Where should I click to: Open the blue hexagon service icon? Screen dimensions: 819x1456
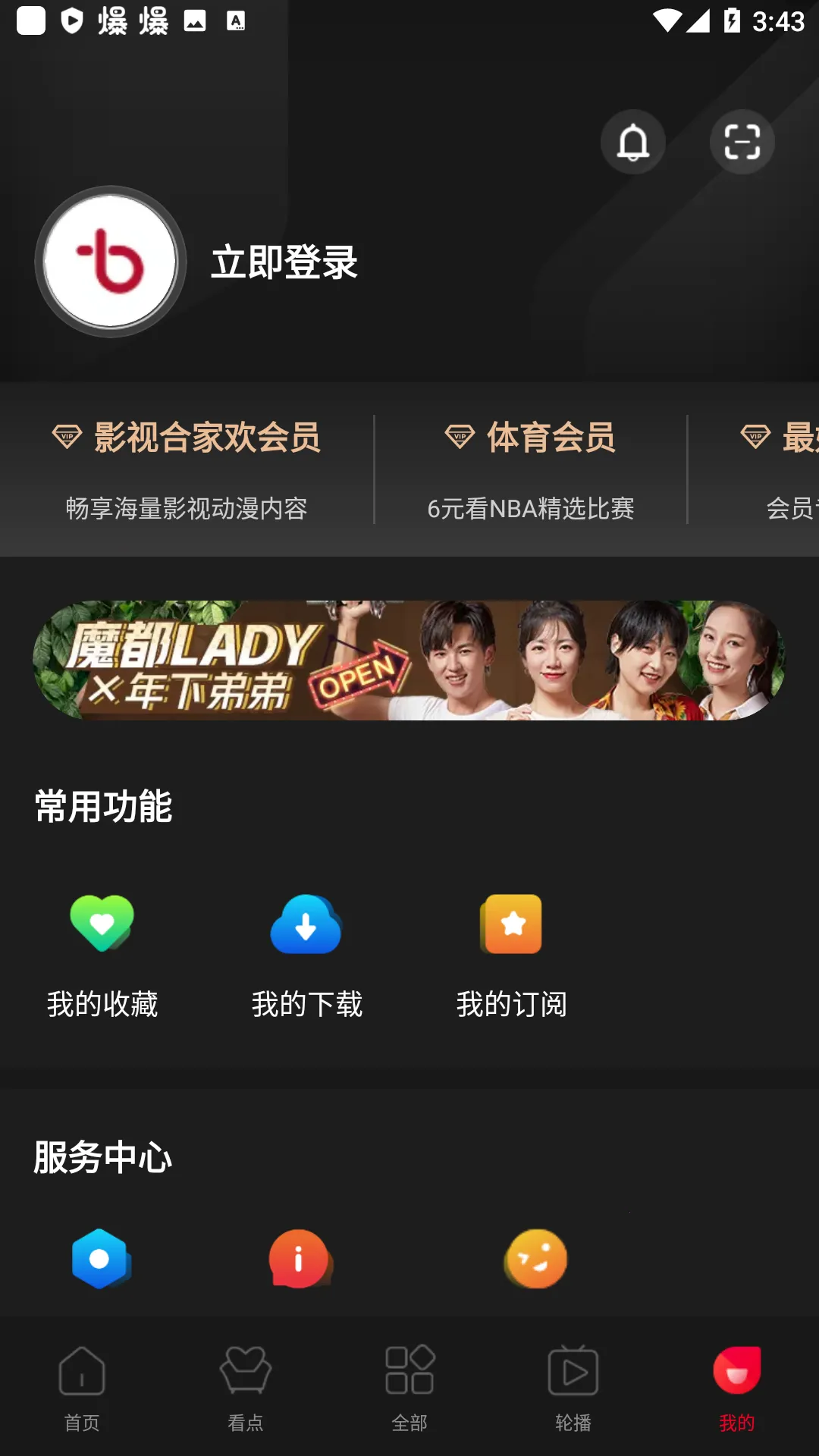tap(100, 1259)
